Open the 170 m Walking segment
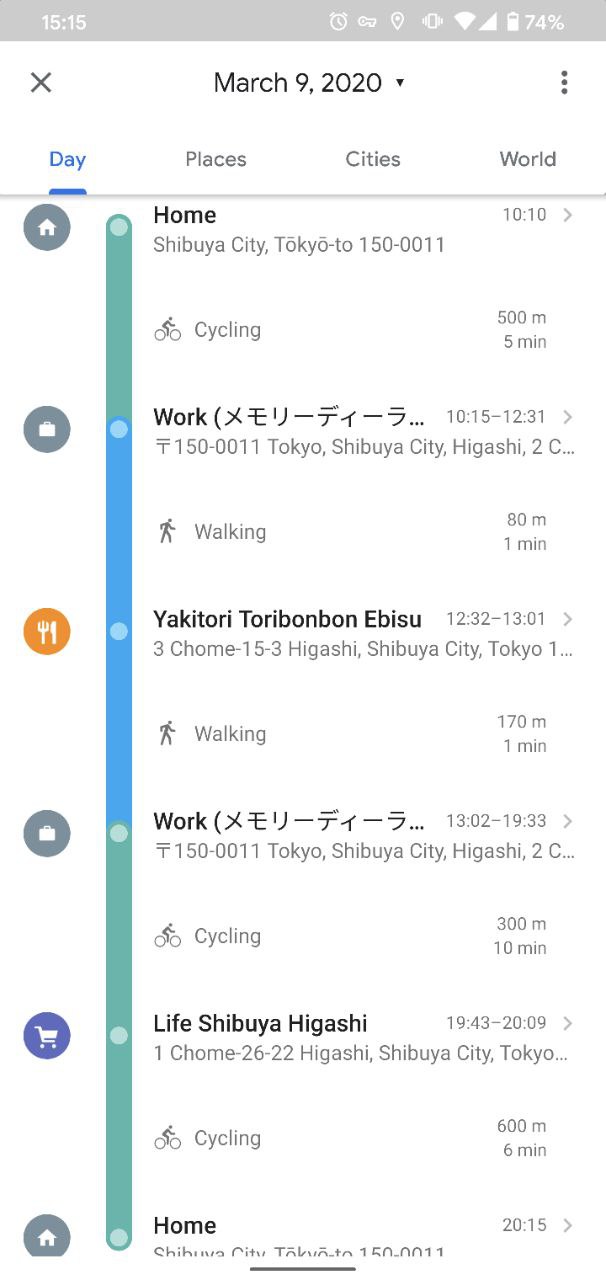The image size is (606, 1280). point(303,734)
